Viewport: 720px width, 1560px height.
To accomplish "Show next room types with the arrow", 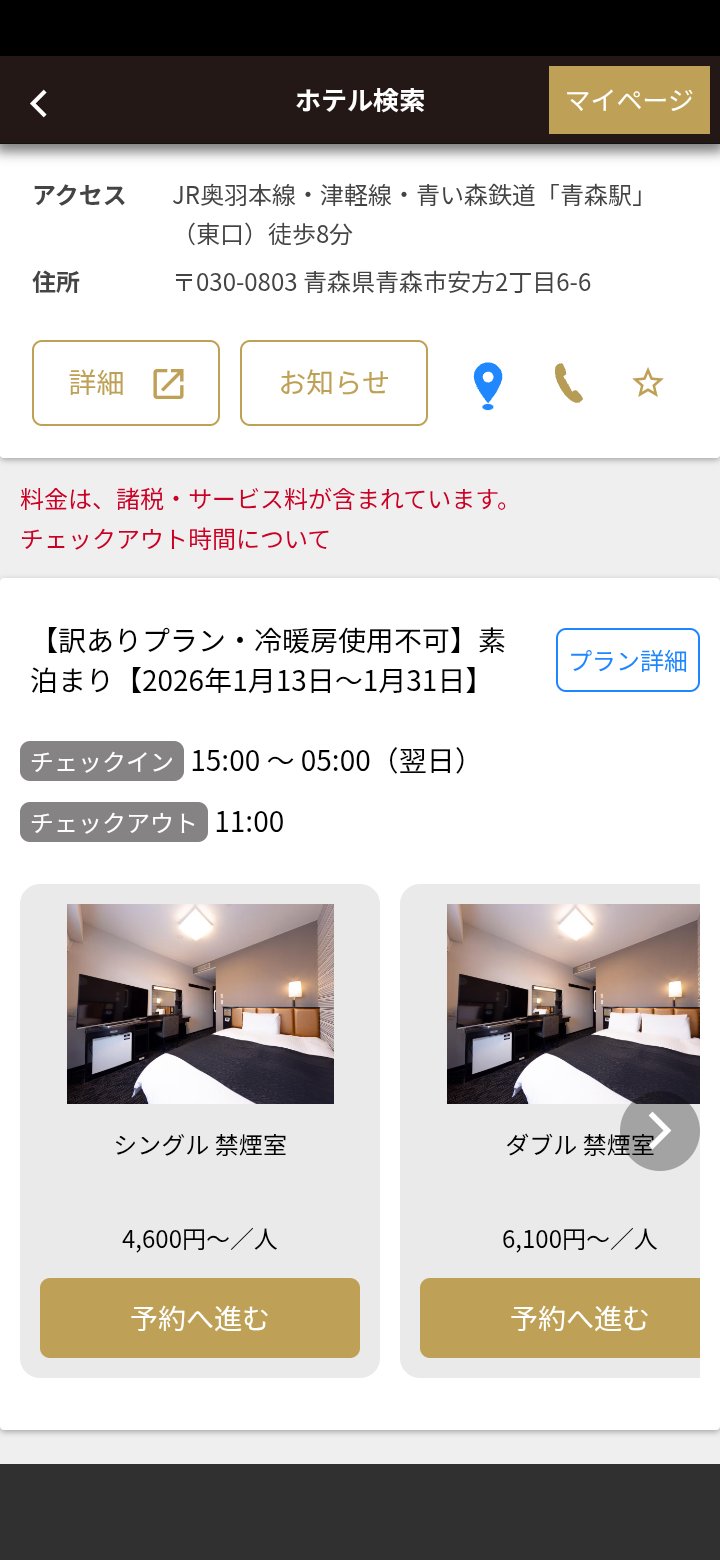I will coord(660,1131).
